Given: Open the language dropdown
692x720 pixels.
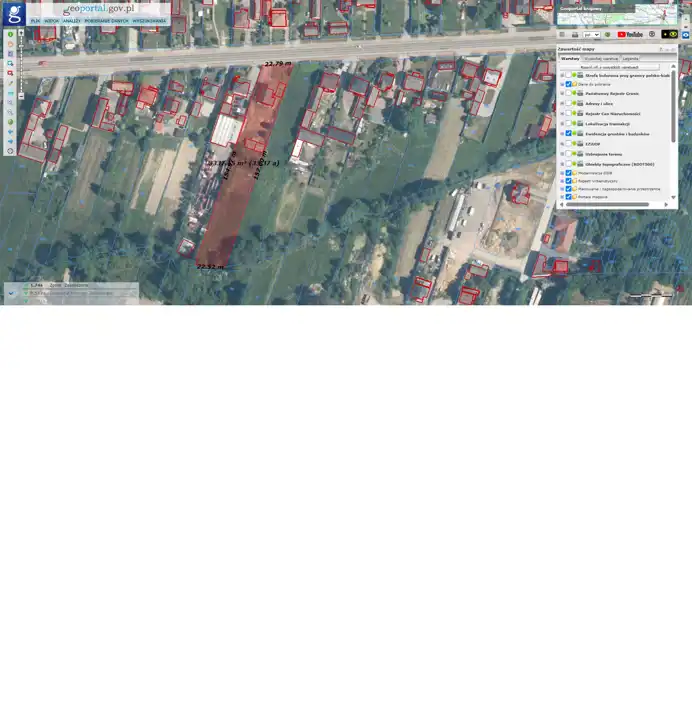Looking at the screenshot, I should [591, 35].
